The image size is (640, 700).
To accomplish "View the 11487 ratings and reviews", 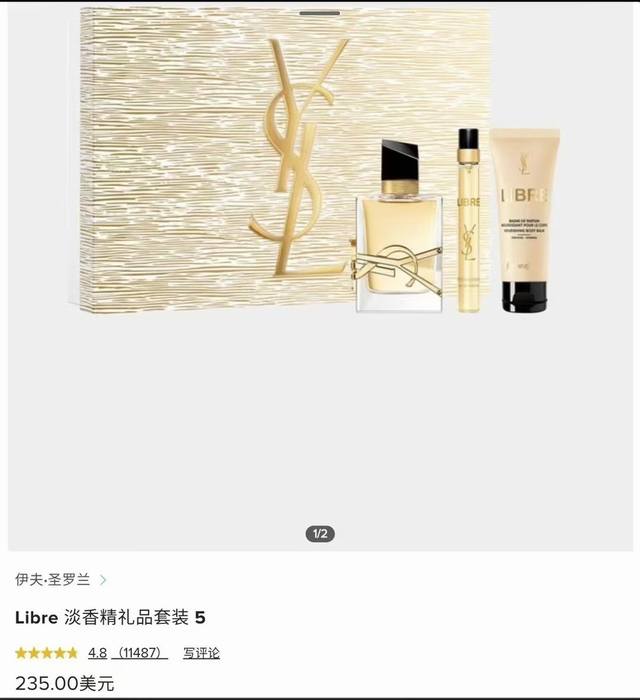I will [139, 653].
